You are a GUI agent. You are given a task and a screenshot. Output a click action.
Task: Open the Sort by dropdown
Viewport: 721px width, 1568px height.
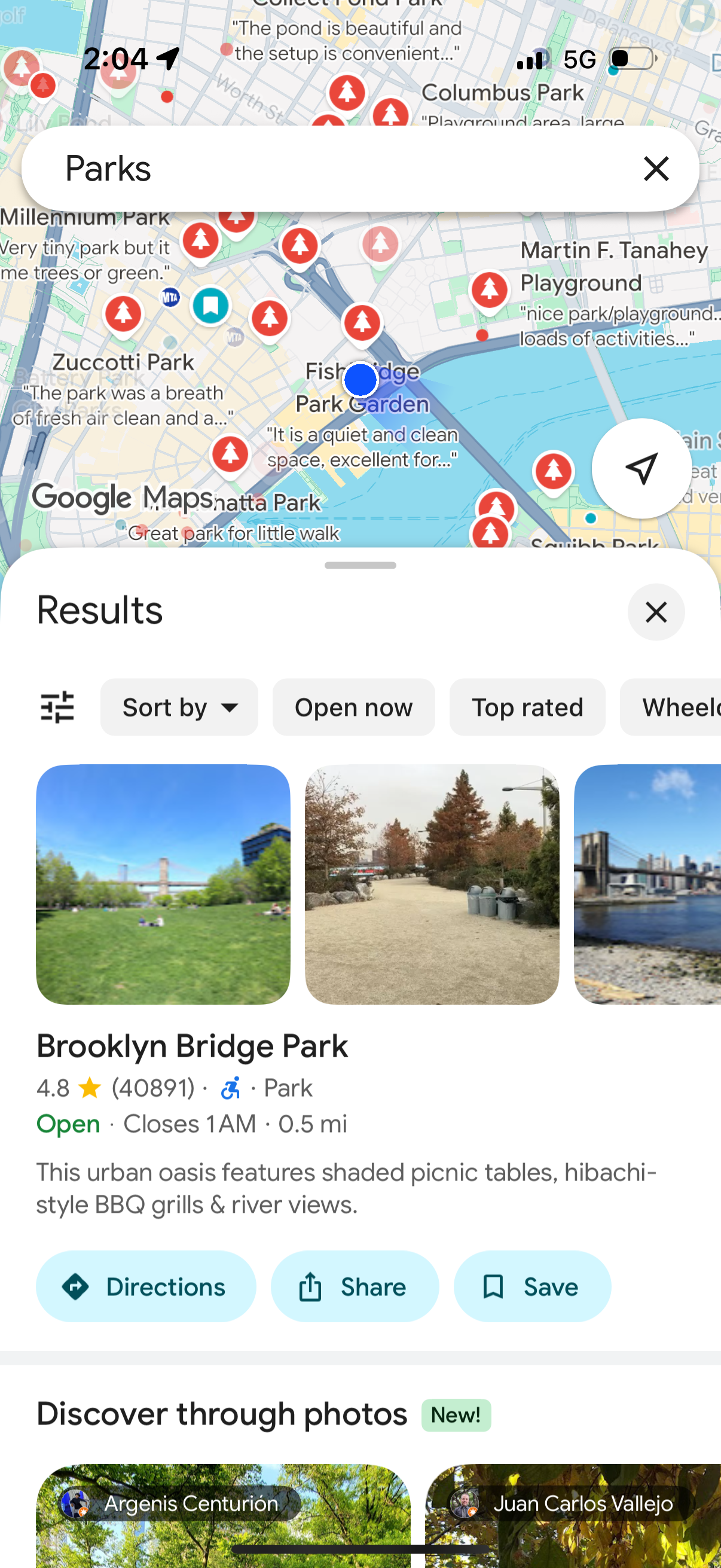pos(179,707)
